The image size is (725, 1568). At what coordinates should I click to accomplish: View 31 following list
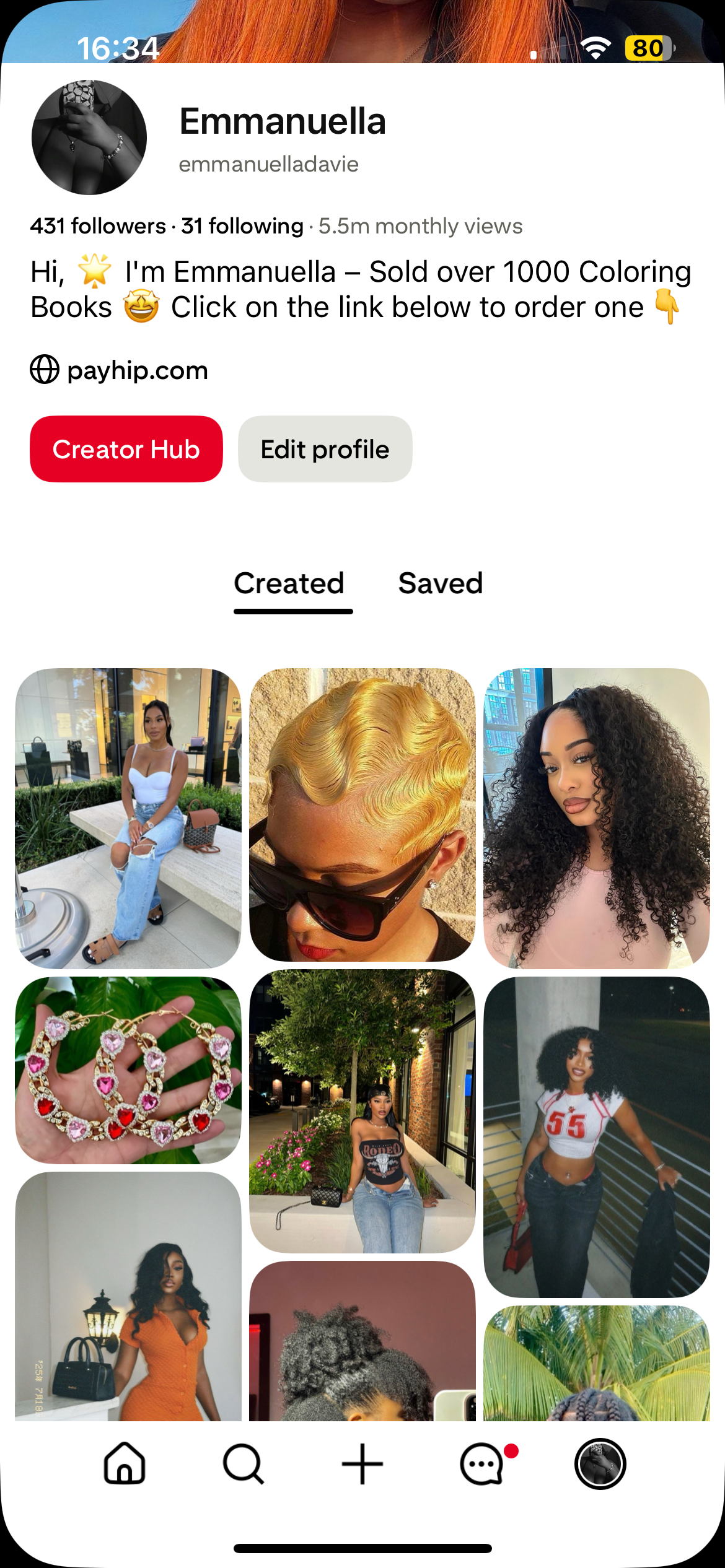point(242,226)
